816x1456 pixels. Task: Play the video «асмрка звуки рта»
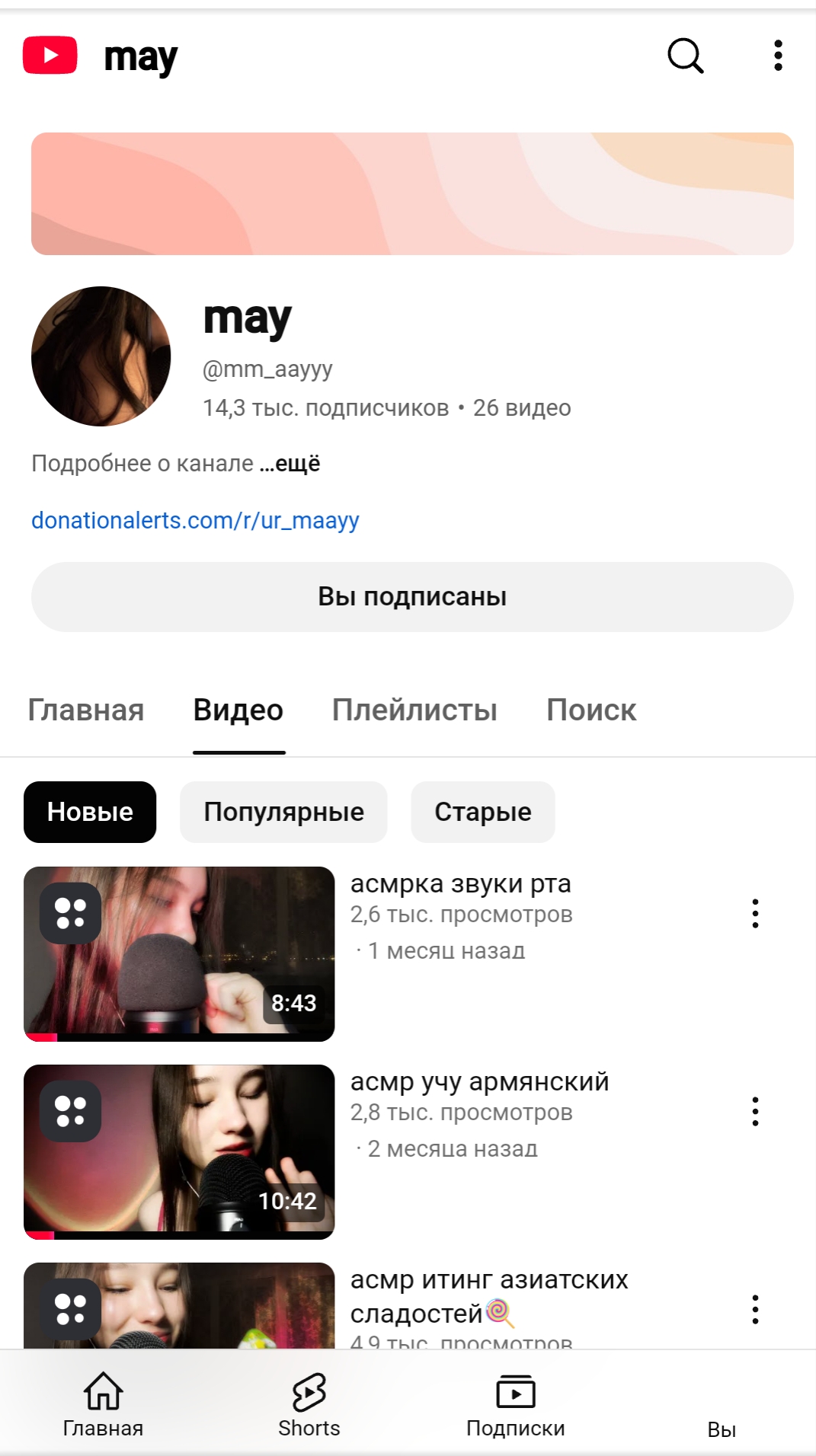coord(179,953)
